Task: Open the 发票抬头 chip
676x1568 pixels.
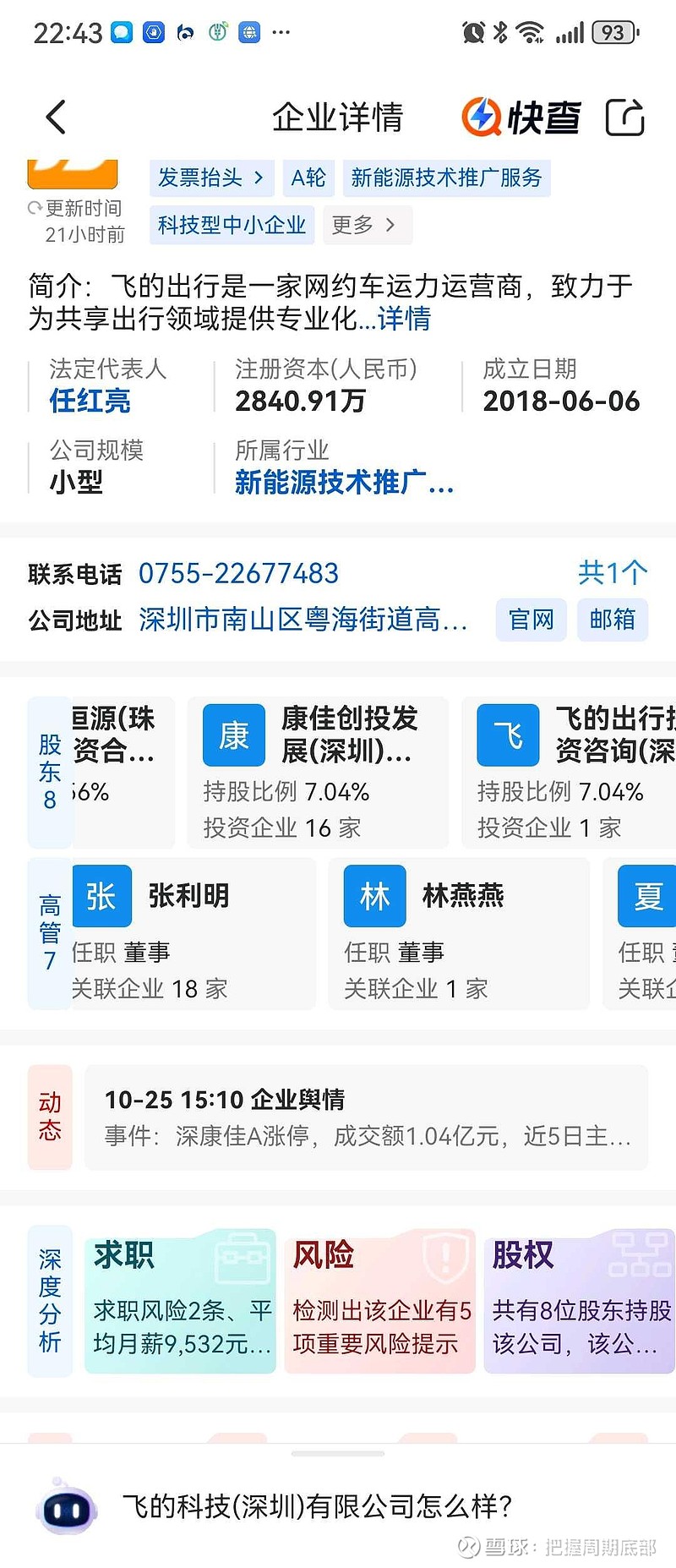Action: pos(211,178)
